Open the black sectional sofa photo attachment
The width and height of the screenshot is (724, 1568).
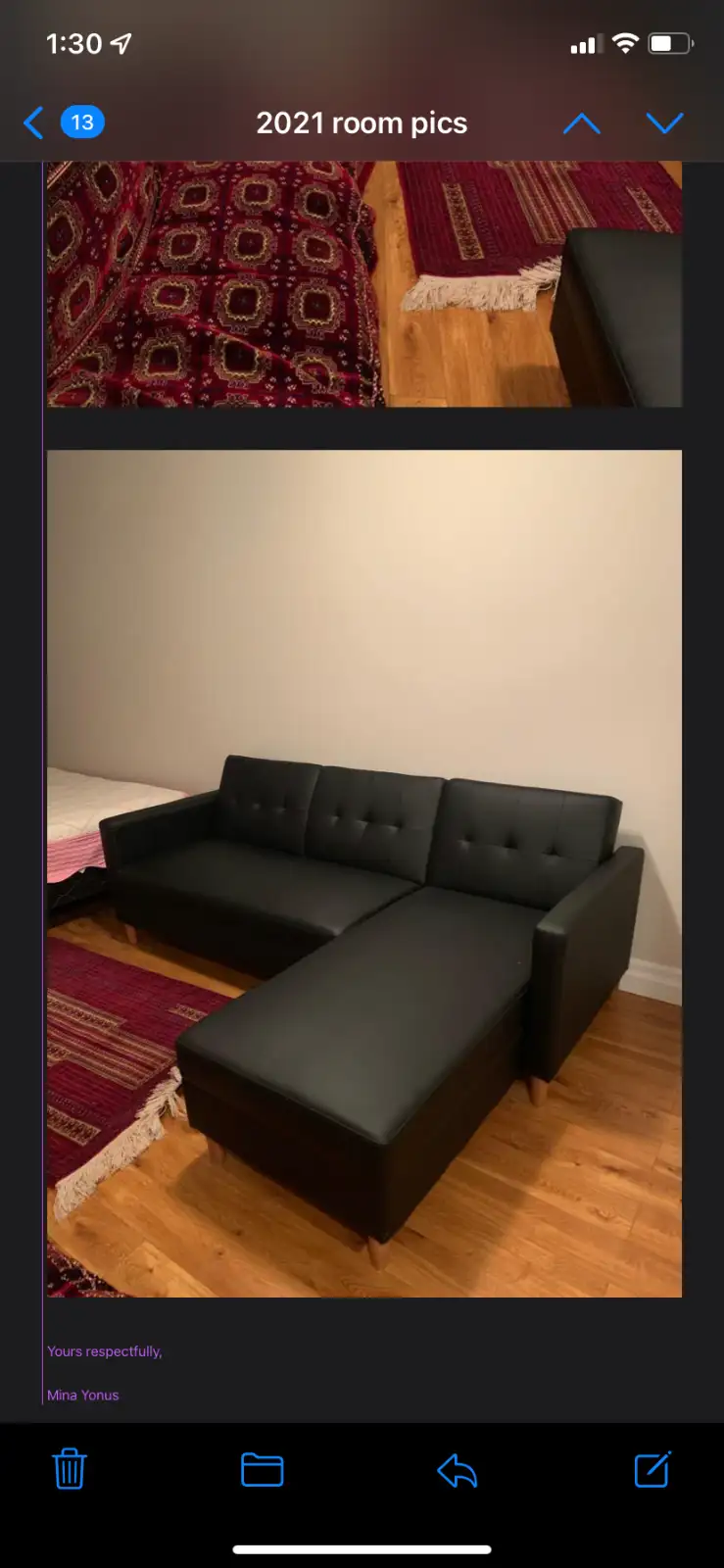pos(364,873)
